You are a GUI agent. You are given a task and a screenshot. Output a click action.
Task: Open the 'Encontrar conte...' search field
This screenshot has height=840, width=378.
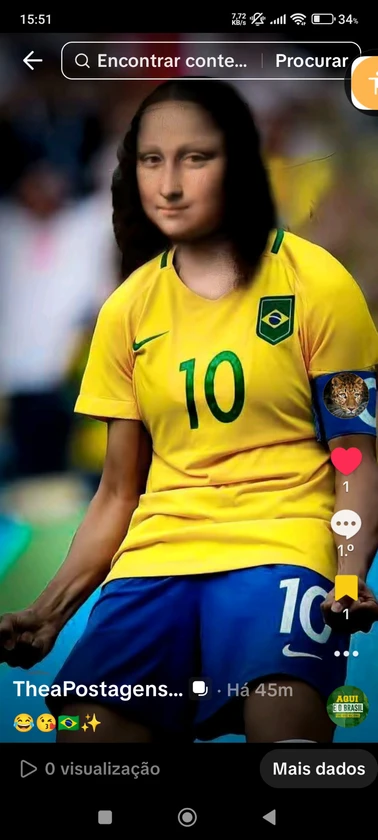[x=162, y=61]
